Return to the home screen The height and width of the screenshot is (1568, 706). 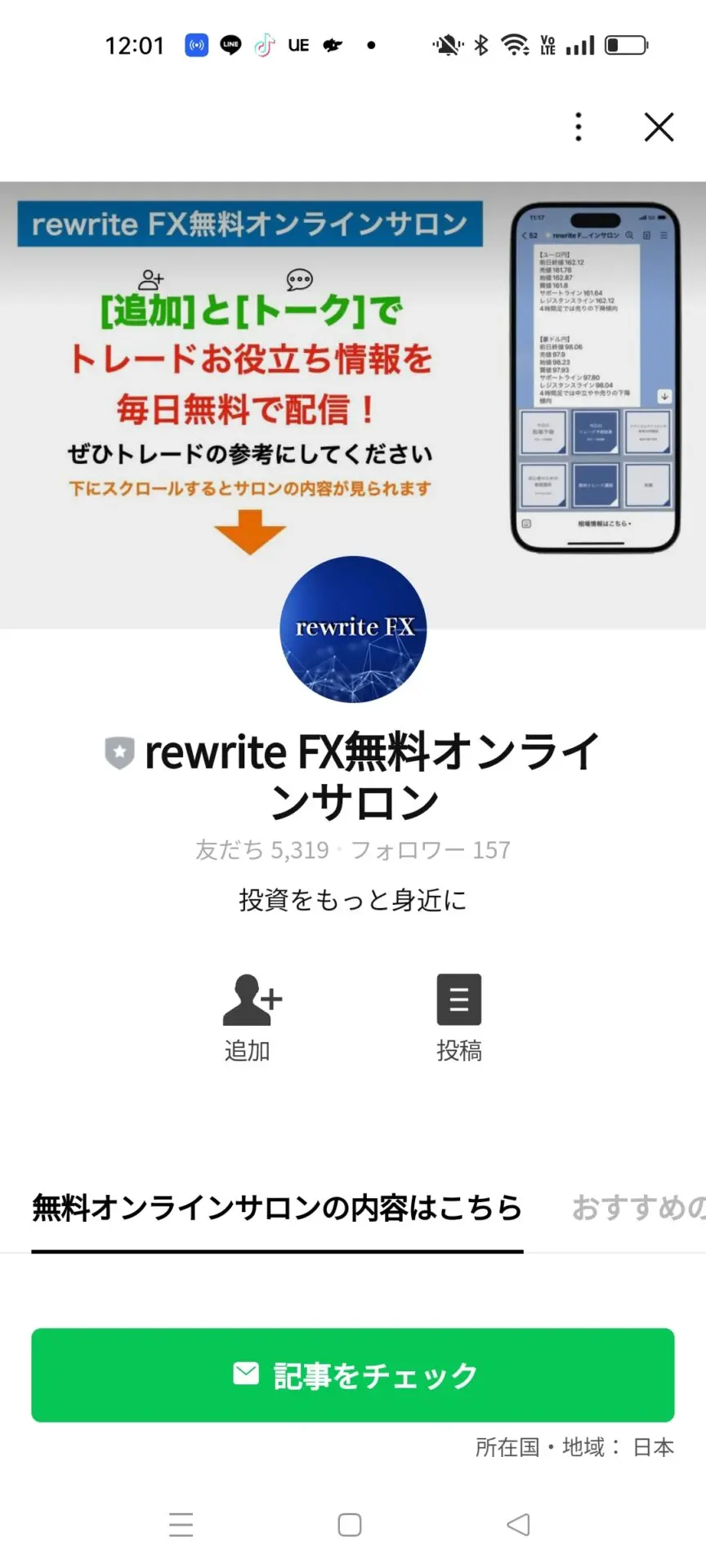350,1524
